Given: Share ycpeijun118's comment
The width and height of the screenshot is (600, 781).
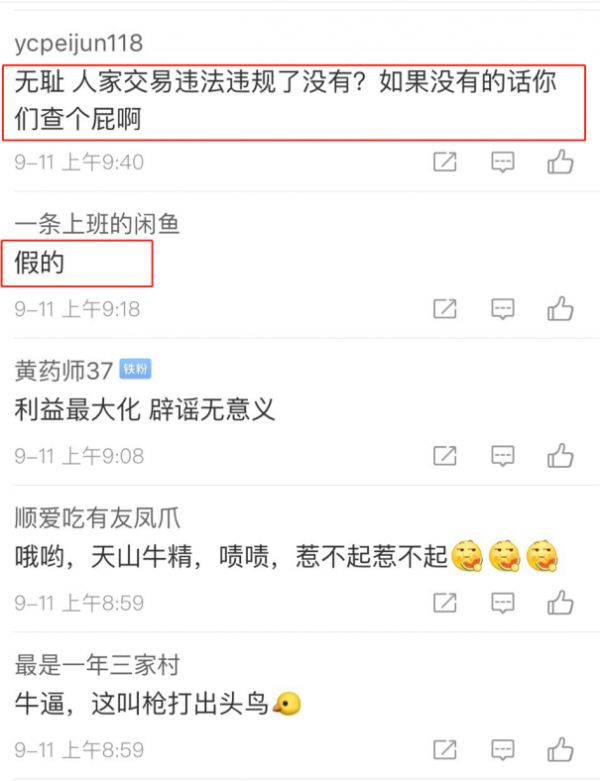Looking at the screenshot, I should (x=444, y=162).
